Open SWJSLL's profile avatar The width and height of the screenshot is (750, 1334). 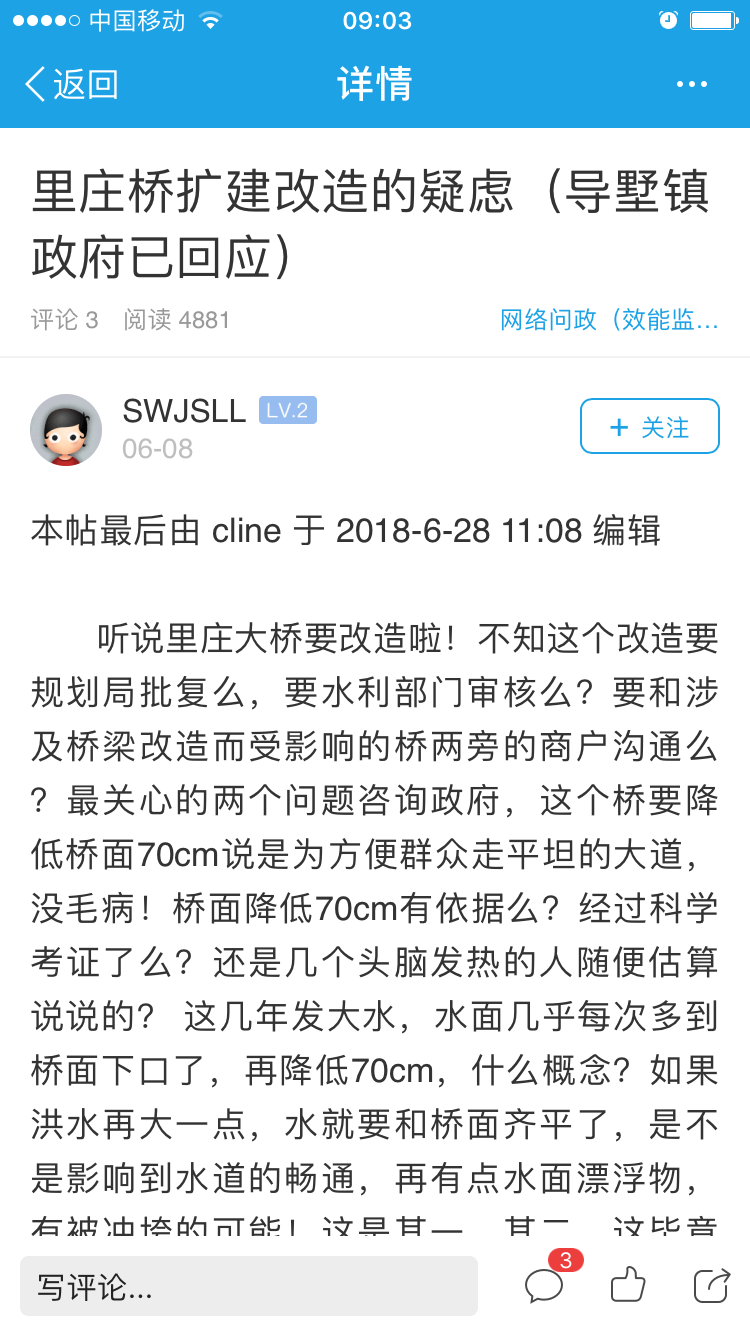[x=66, y=430]
